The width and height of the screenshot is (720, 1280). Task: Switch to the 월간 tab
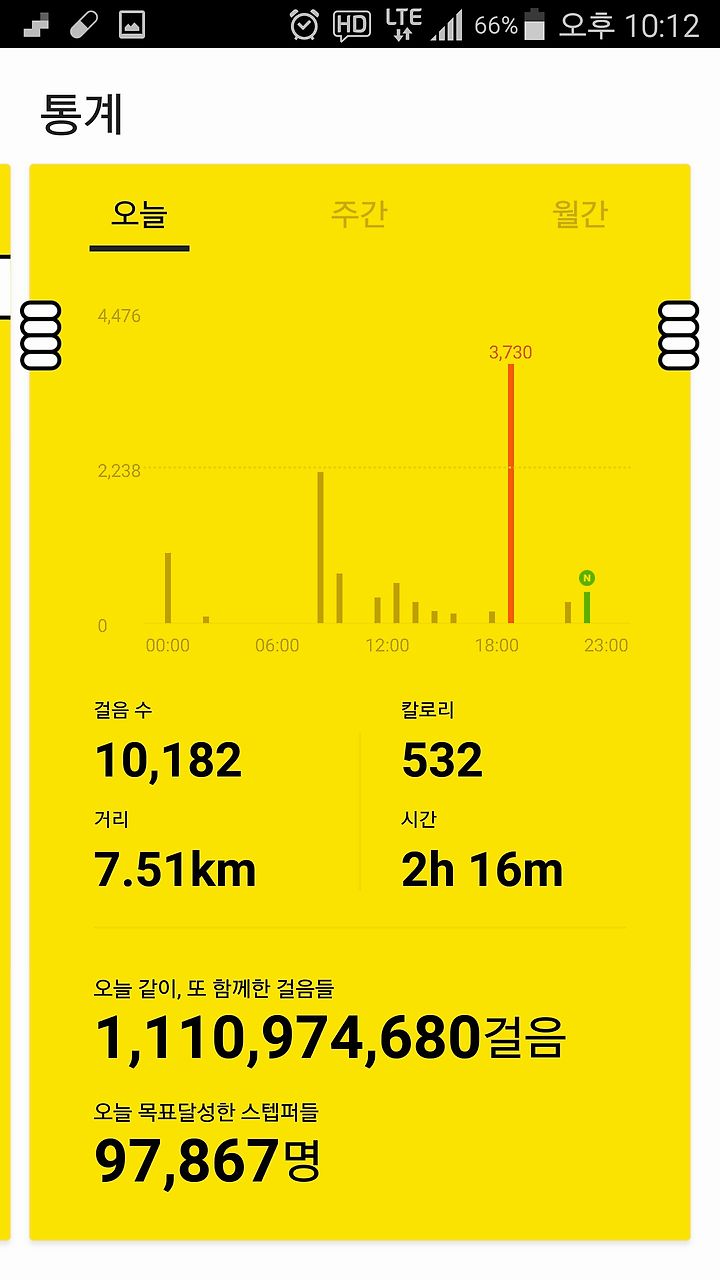[580, 214]
